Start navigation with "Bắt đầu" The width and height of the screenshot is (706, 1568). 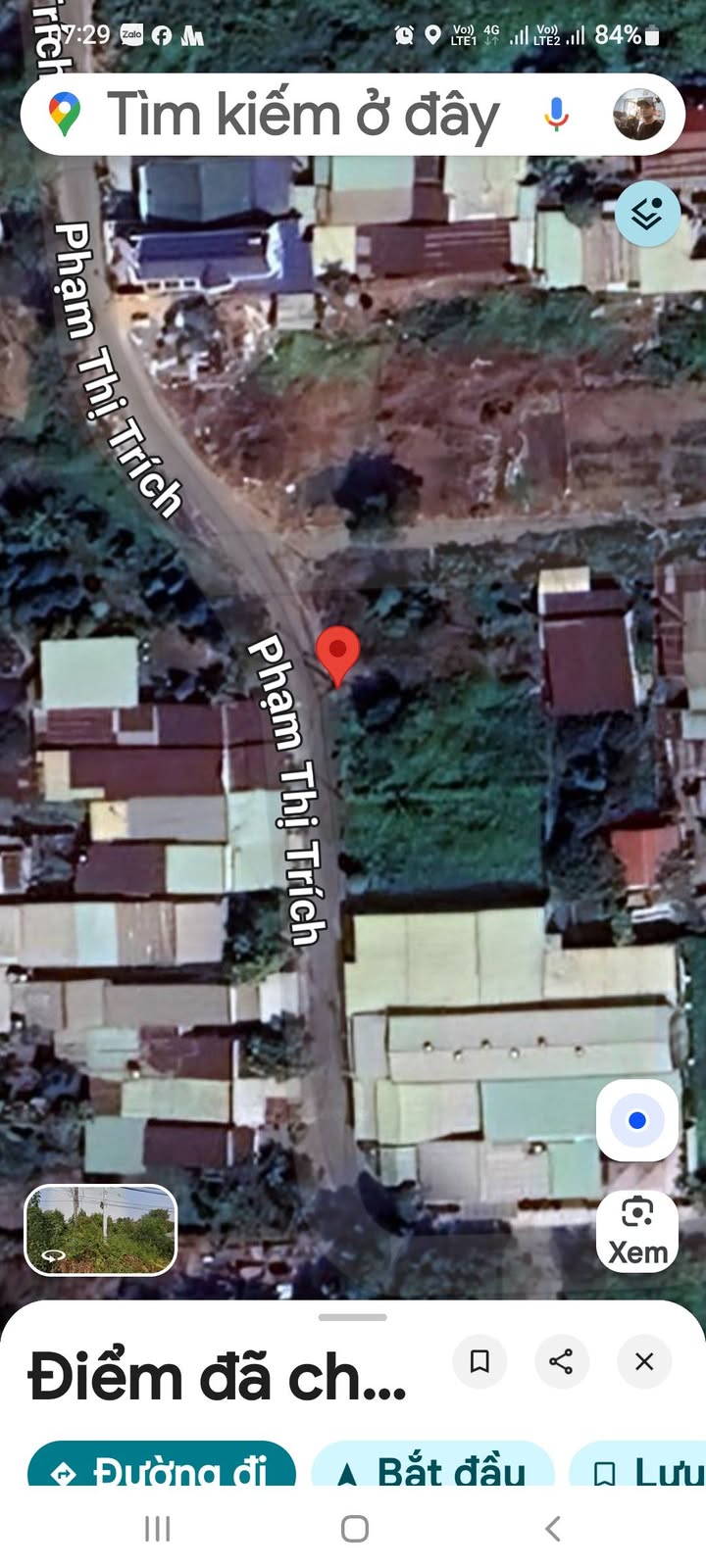pyautogui.click(x=432, y=1467)
